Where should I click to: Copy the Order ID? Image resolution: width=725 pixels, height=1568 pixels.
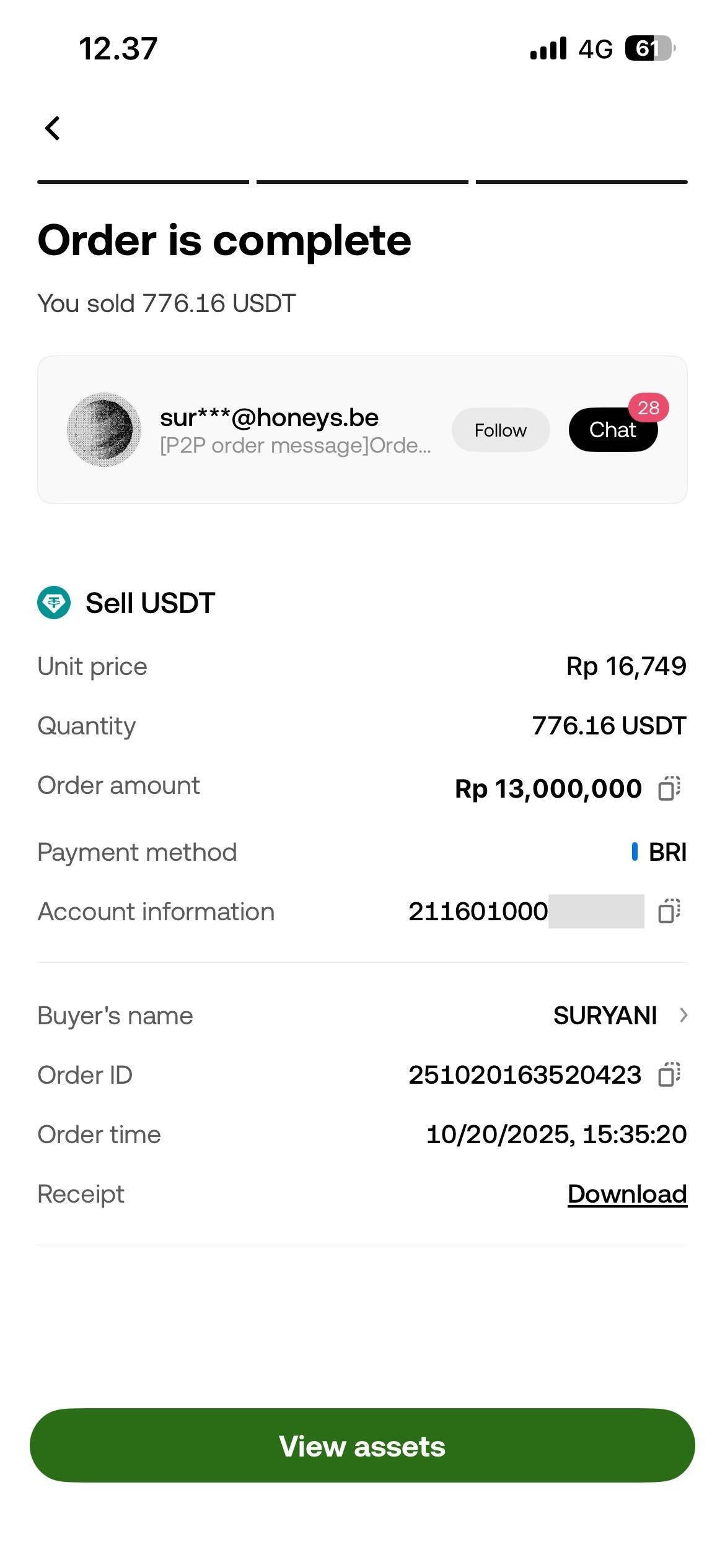click(669, 1074)
